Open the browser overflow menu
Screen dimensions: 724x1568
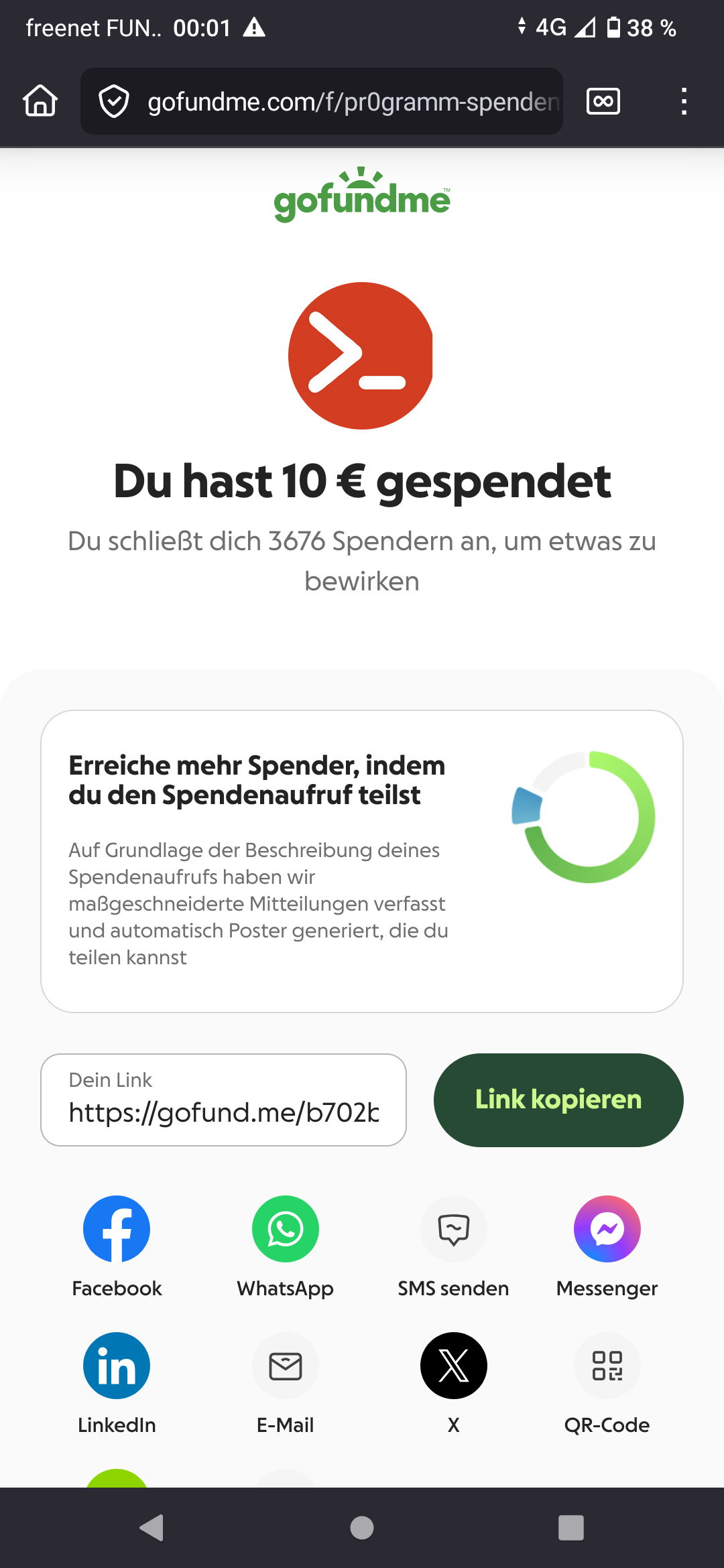coord(683,101)
